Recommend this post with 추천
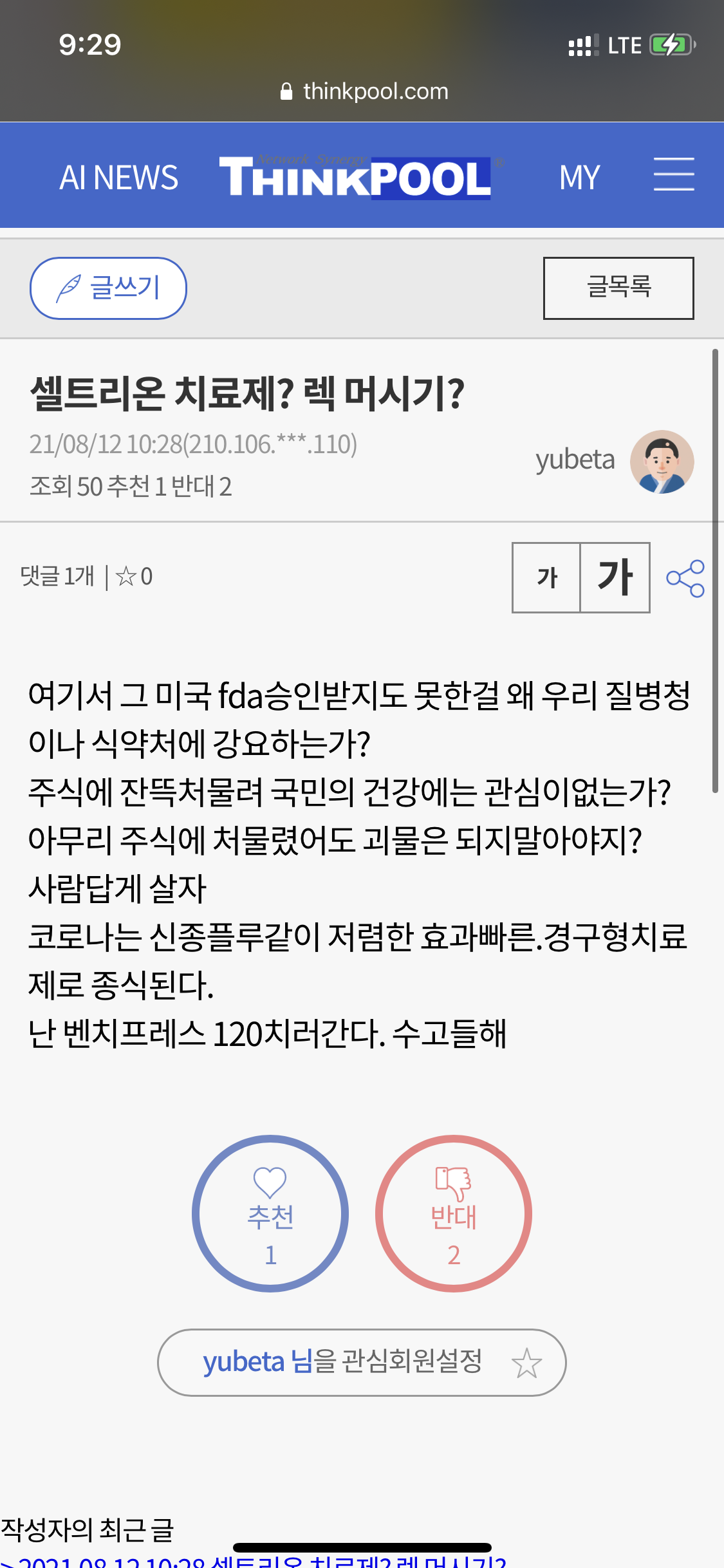This screenshot has width=724, height=1568. pyautogui.click(x=270, y=1213)
